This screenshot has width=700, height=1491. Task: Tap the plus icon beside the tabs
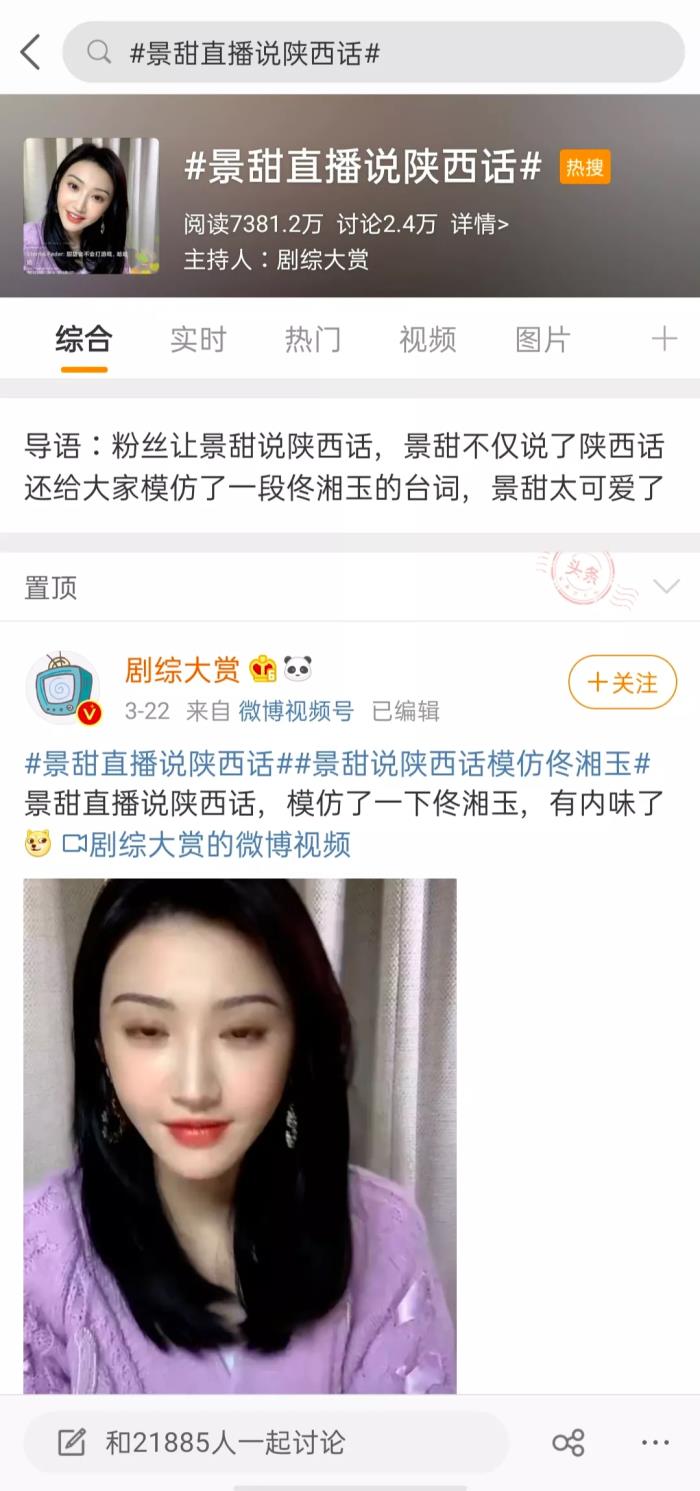click(x=664, y=340)
